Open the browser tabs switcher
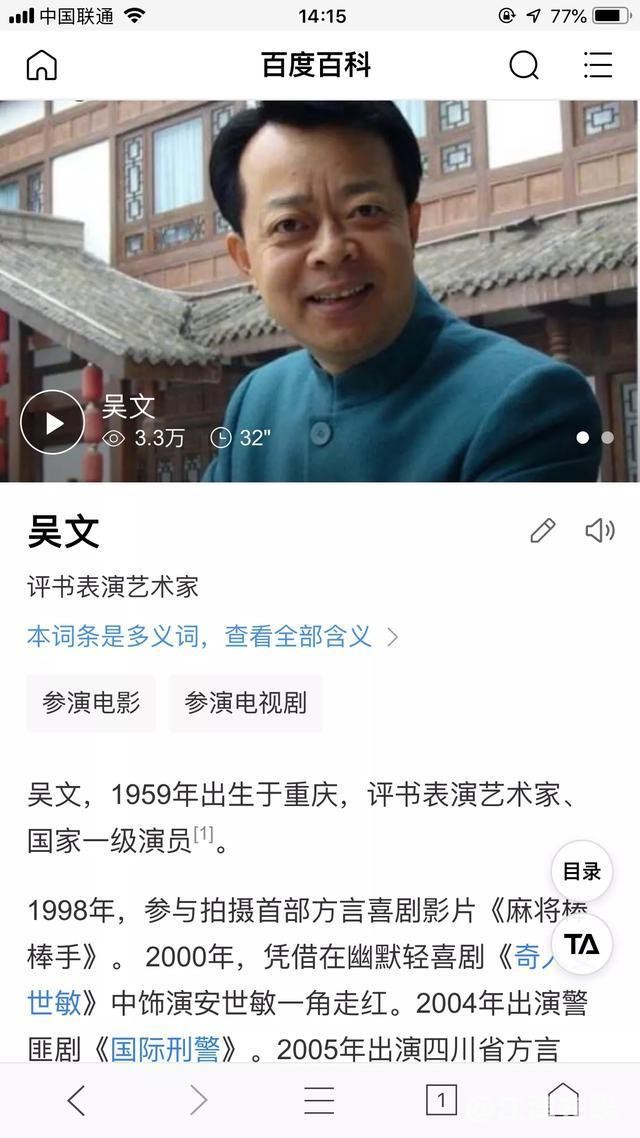 click(x=441, y=1100)
